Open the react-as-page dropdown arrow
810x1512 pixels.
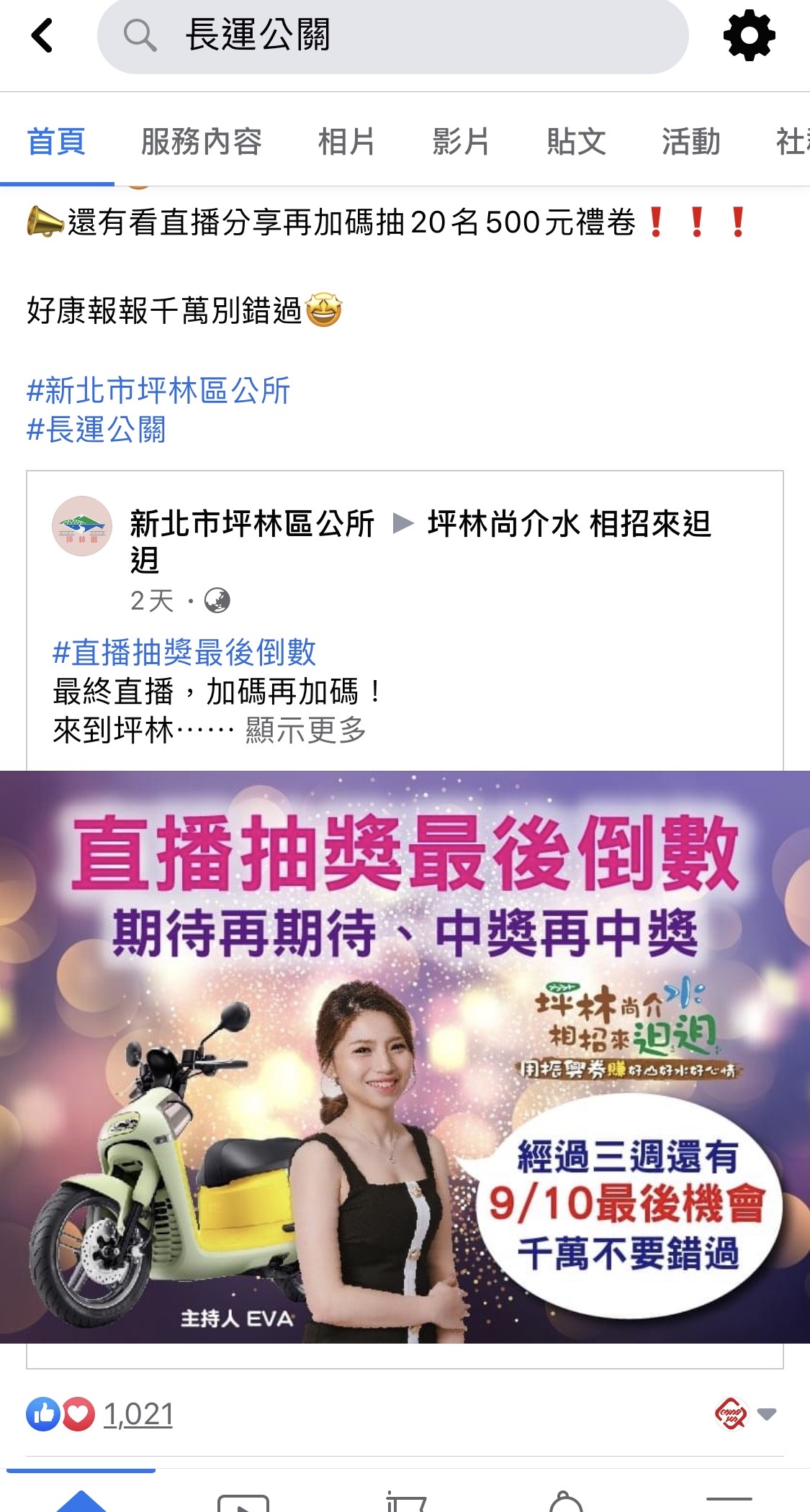pyautogui.click(x=766, y=1414)
